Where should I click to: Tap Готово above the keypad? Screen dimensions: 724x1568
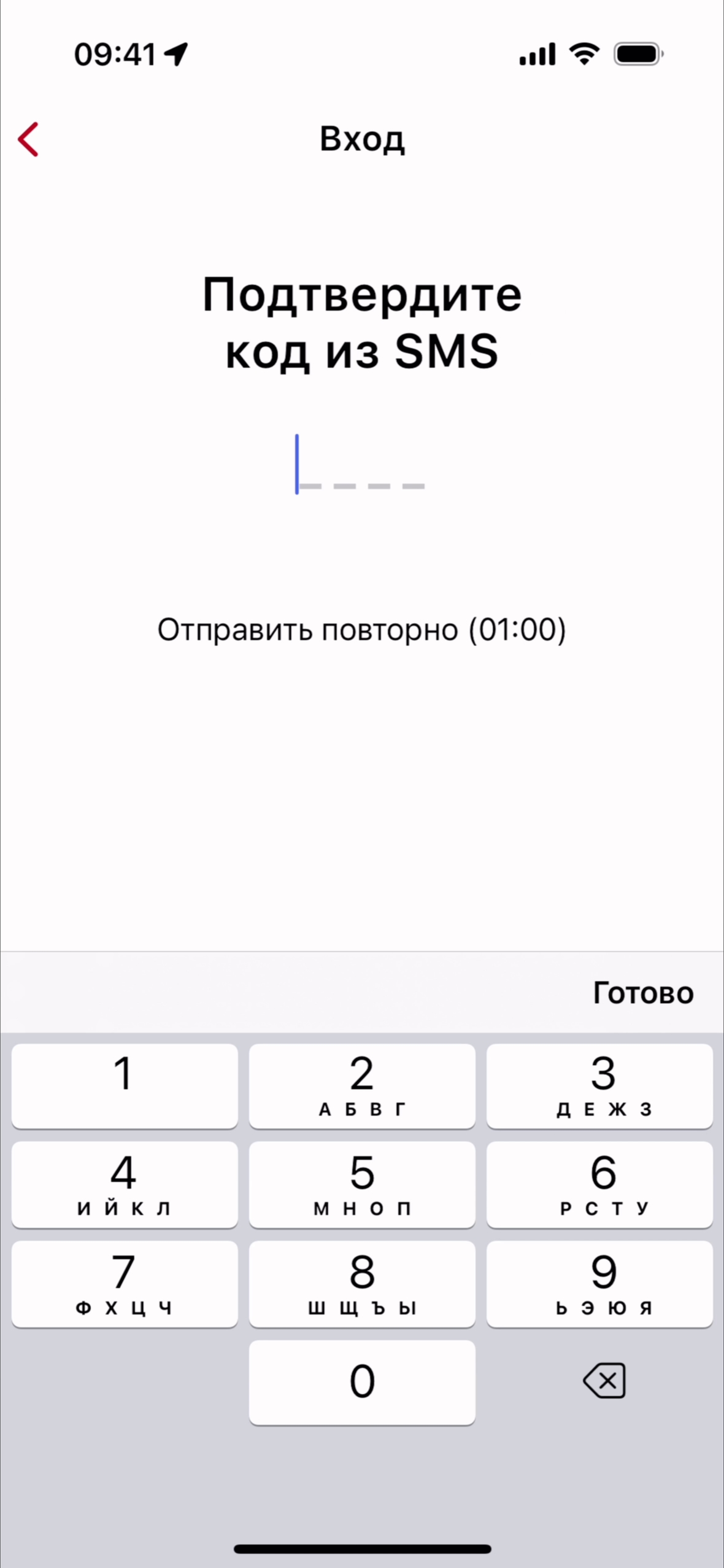pyautogui.click(x=642, y=993)
